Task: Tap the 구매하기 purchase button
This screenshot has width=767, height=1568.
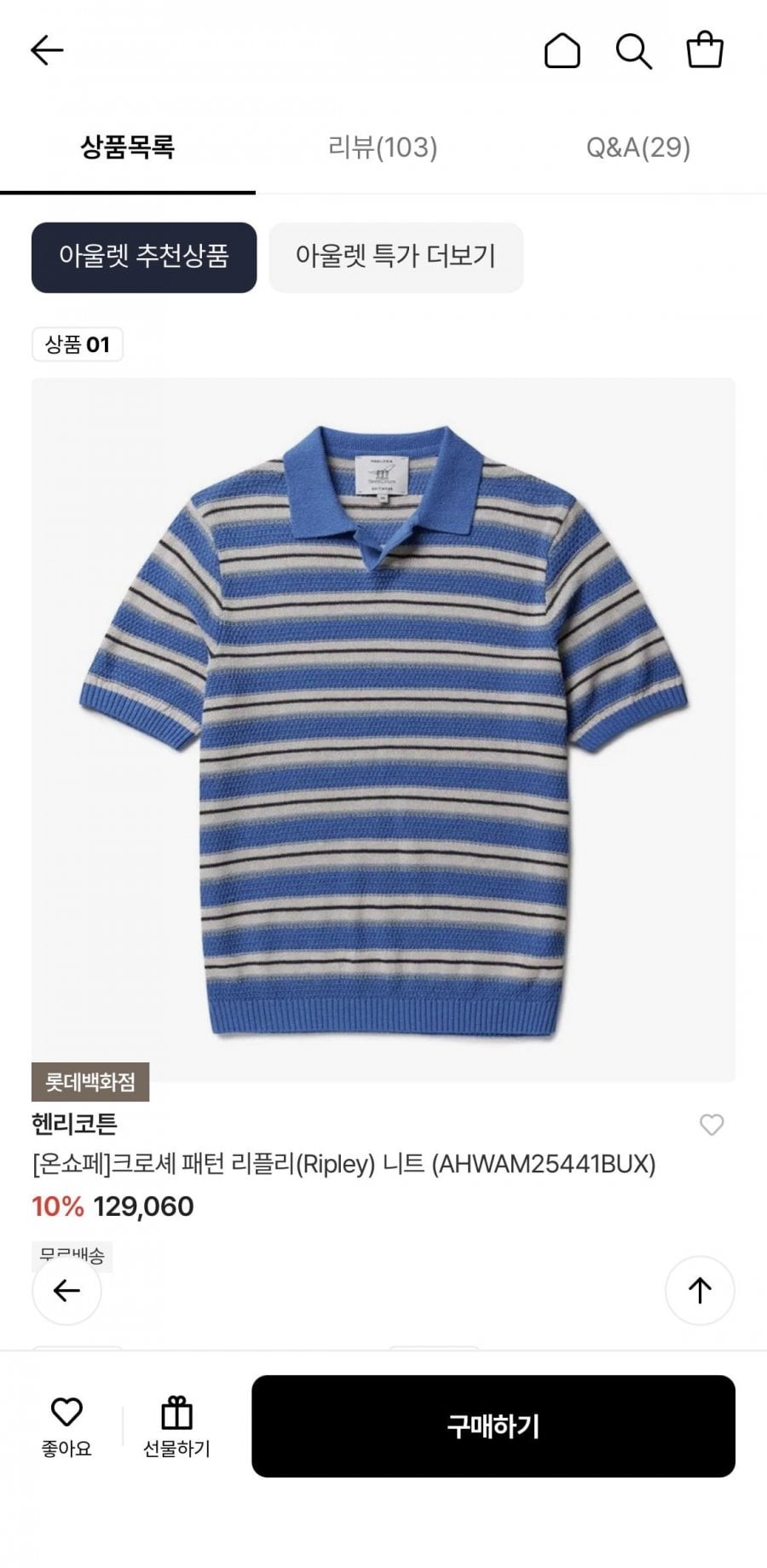Action: pos(493,1426)
